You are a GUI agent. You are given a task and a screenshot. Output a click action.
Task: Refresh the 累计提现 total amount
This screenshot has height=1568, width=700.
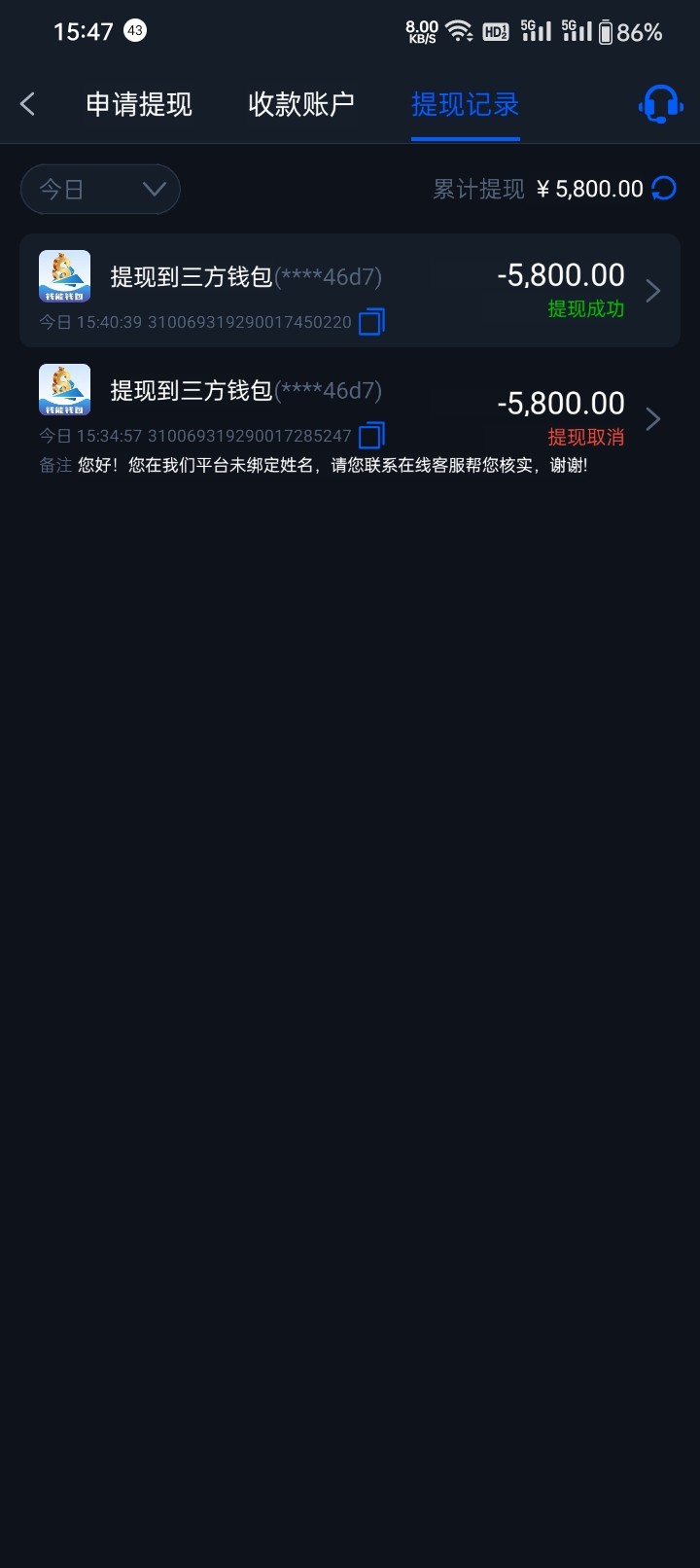pyautogui.click(x=664, y=188)
